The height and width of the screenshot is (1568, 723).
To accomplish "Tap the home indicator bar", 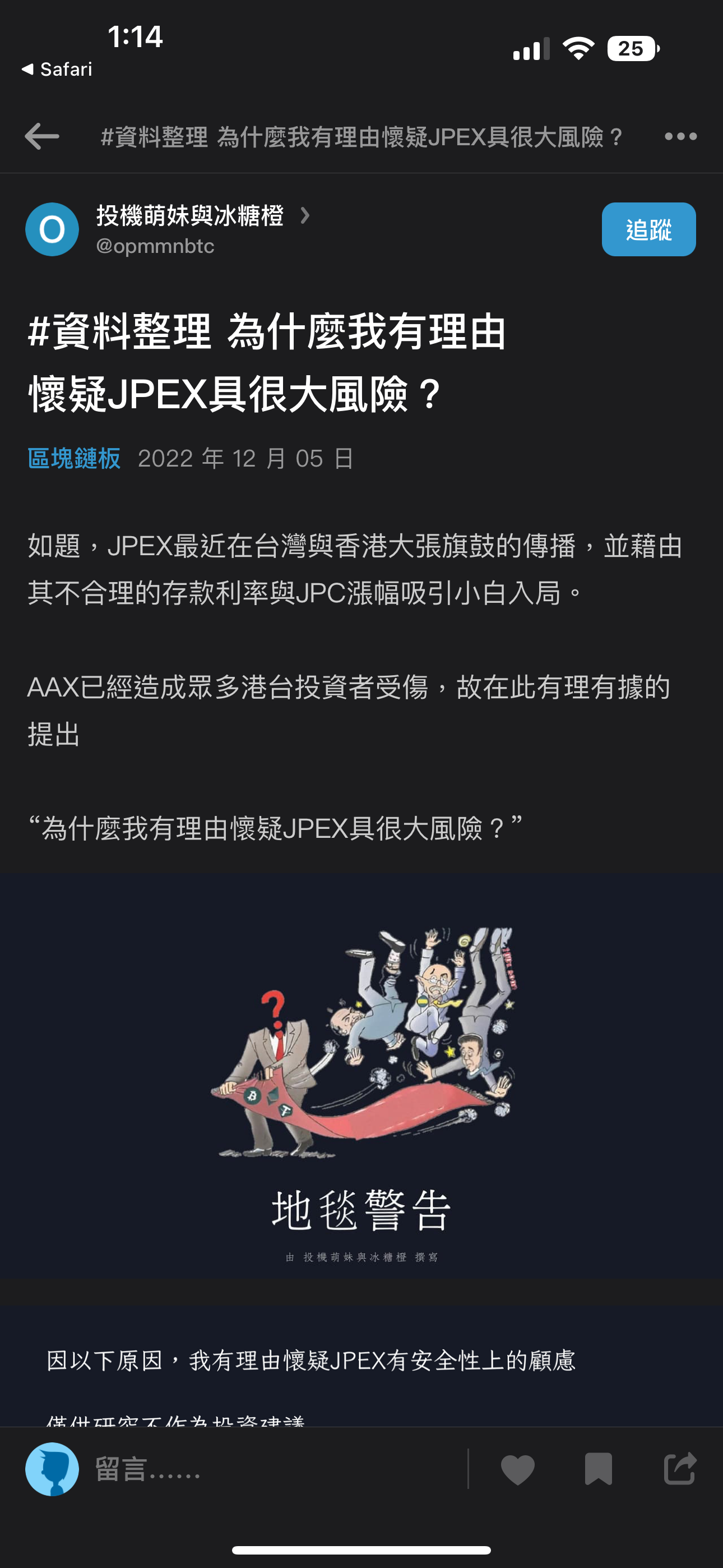I will (361, 1549).
